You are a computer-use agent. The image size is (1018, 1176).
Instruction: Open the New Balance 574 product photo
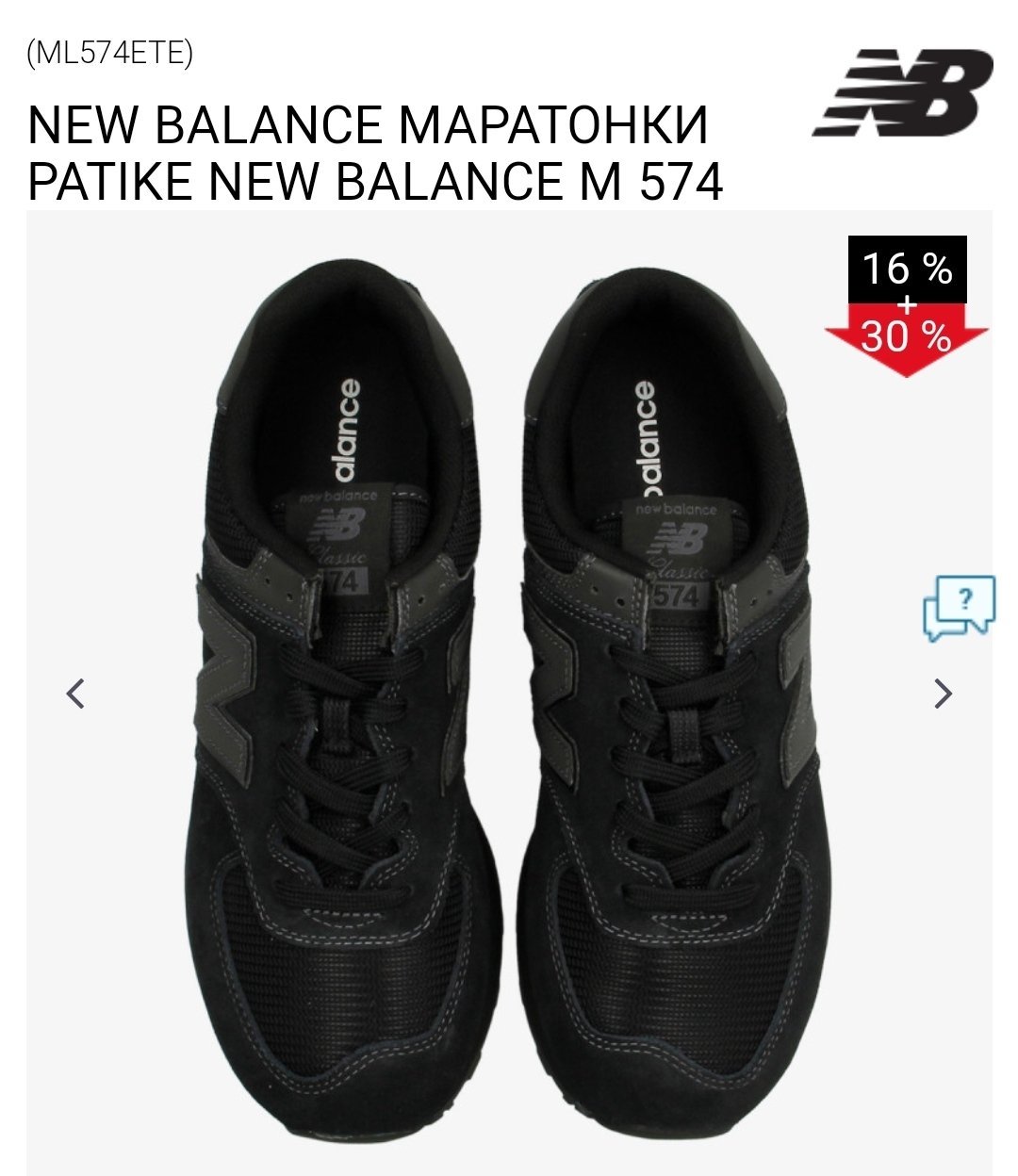pyautogui.click(x=509, y=716)
